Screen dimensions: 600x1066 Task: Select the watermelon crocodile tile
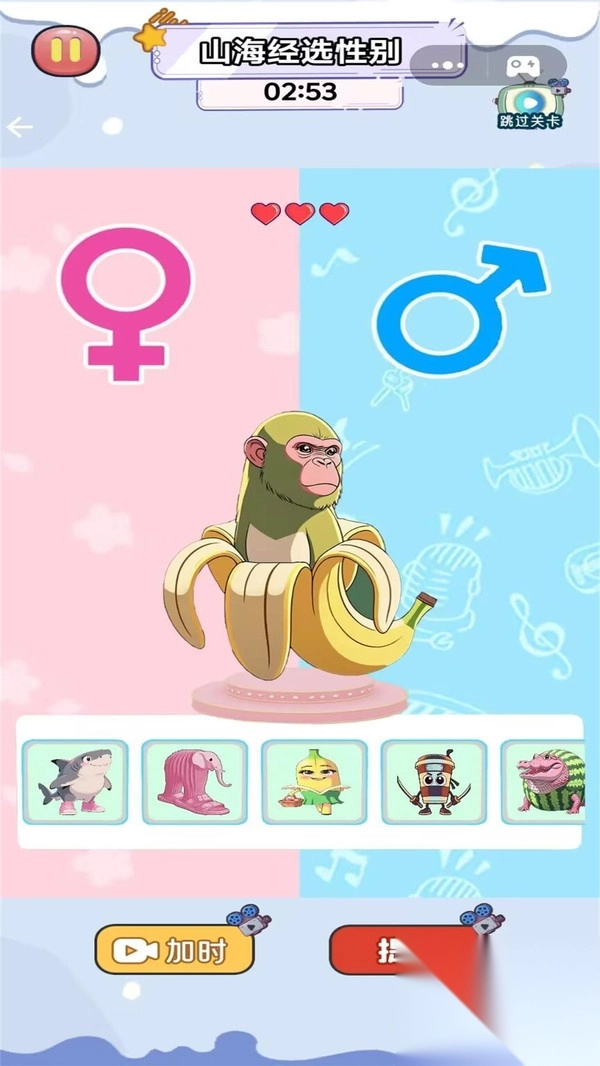click(545, 782)
